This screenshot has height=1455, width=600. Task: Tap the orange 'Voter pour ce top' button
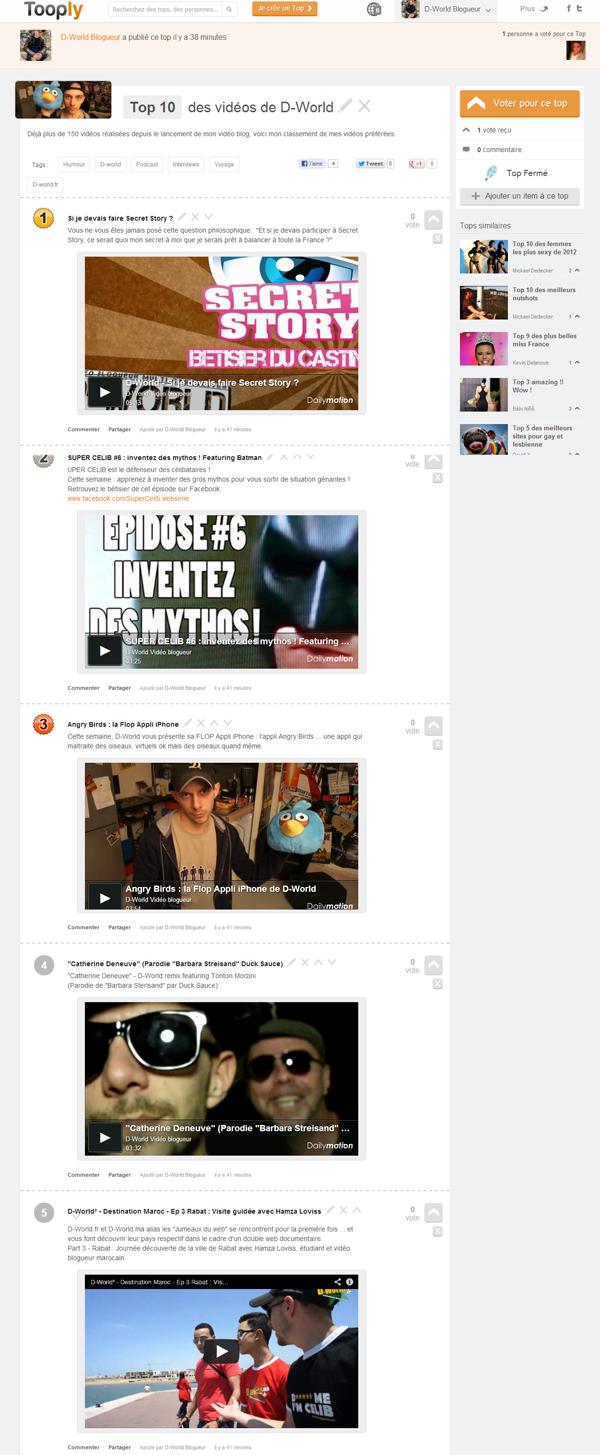click(519, 103)
